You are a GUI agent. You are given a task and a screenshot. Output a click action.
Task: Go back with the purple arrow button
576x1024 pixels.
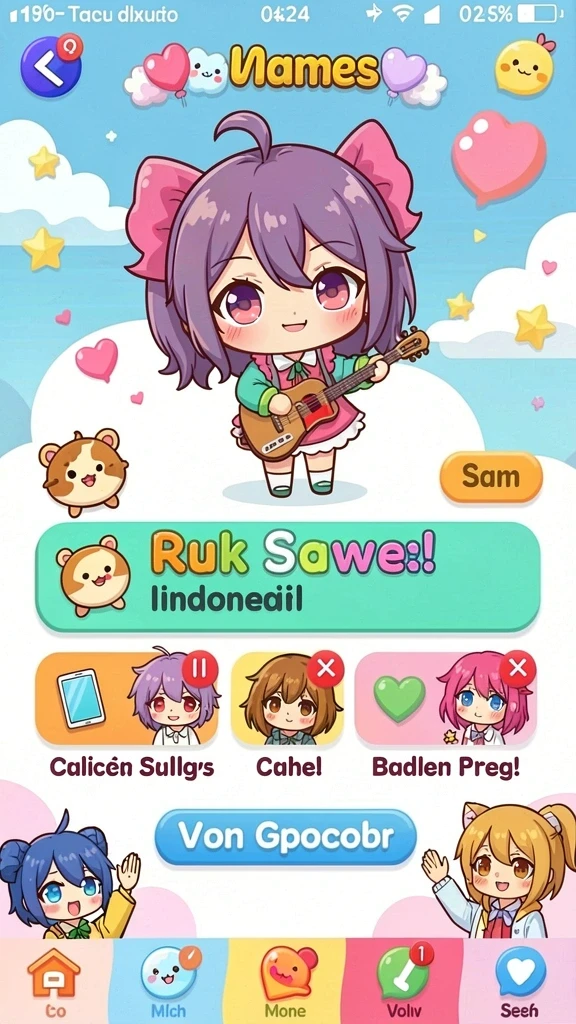coord(51,67)
